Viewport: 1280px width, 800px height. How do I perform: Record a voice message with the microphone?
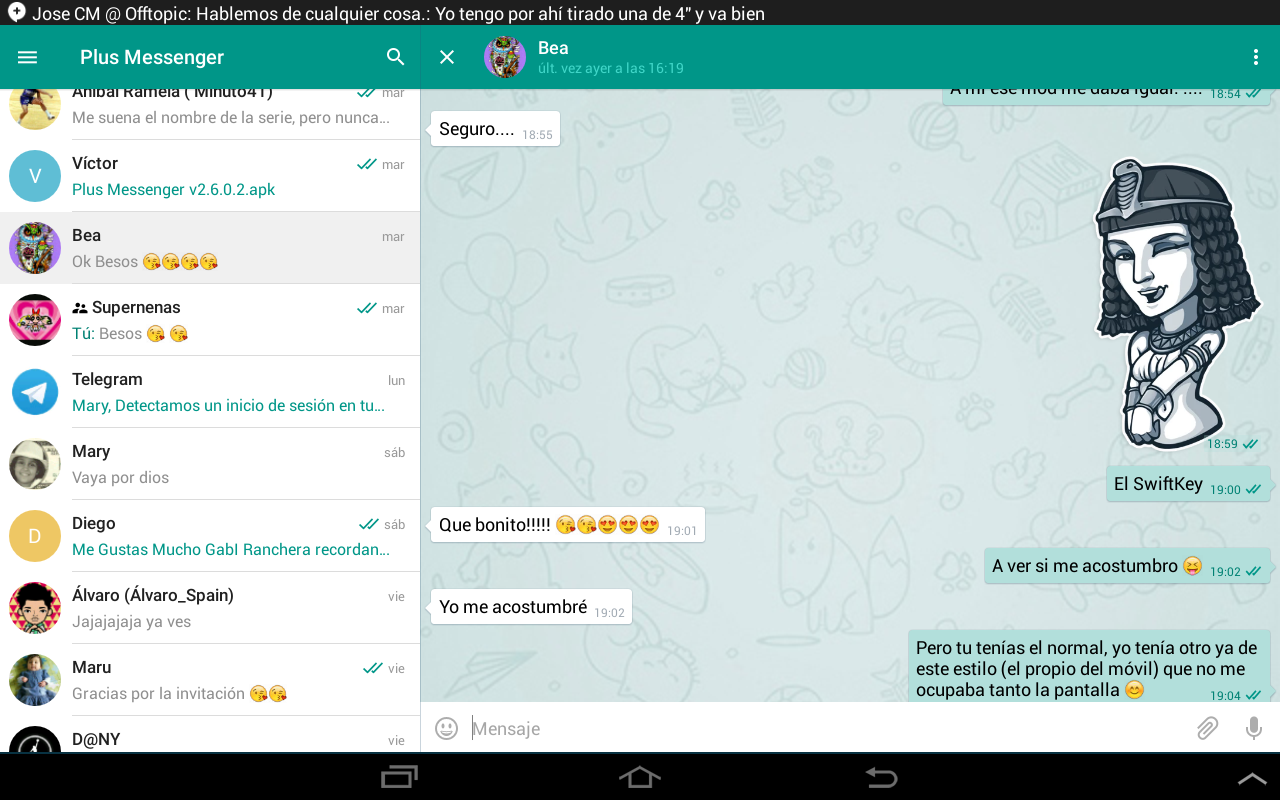coord(1254,728)
